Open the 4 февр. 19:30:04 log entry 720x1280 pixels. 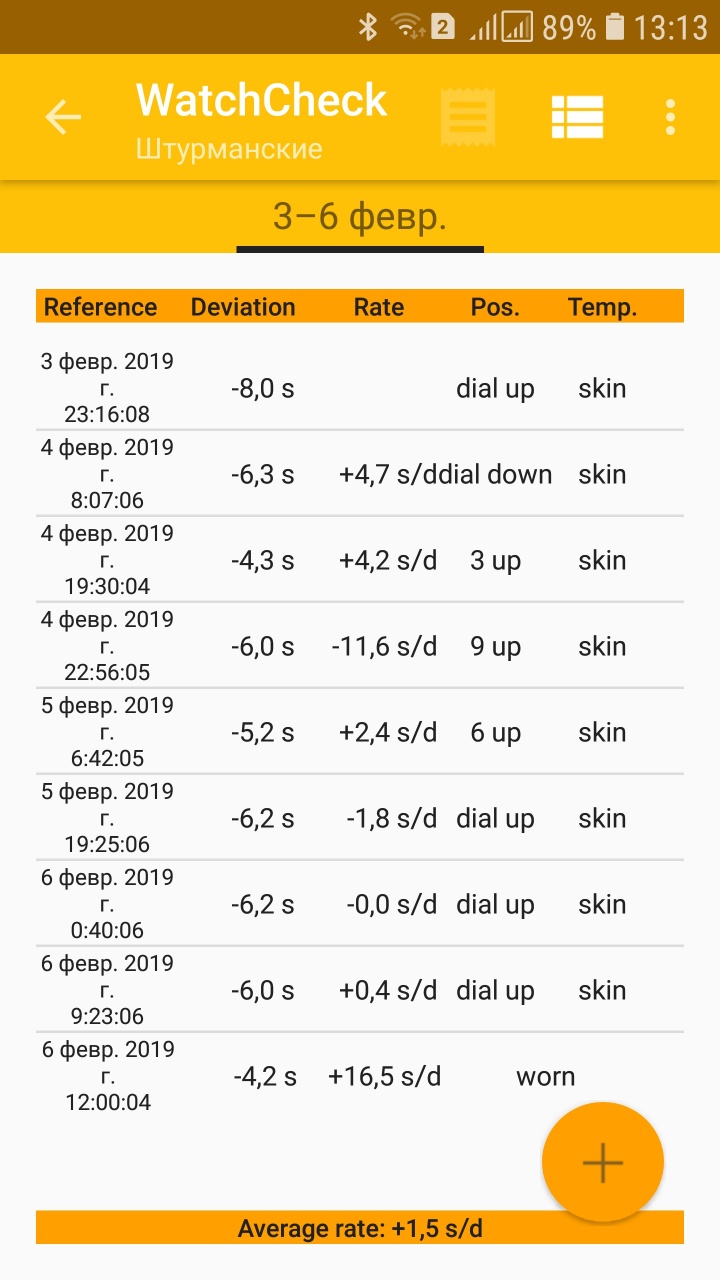(360, 560)
